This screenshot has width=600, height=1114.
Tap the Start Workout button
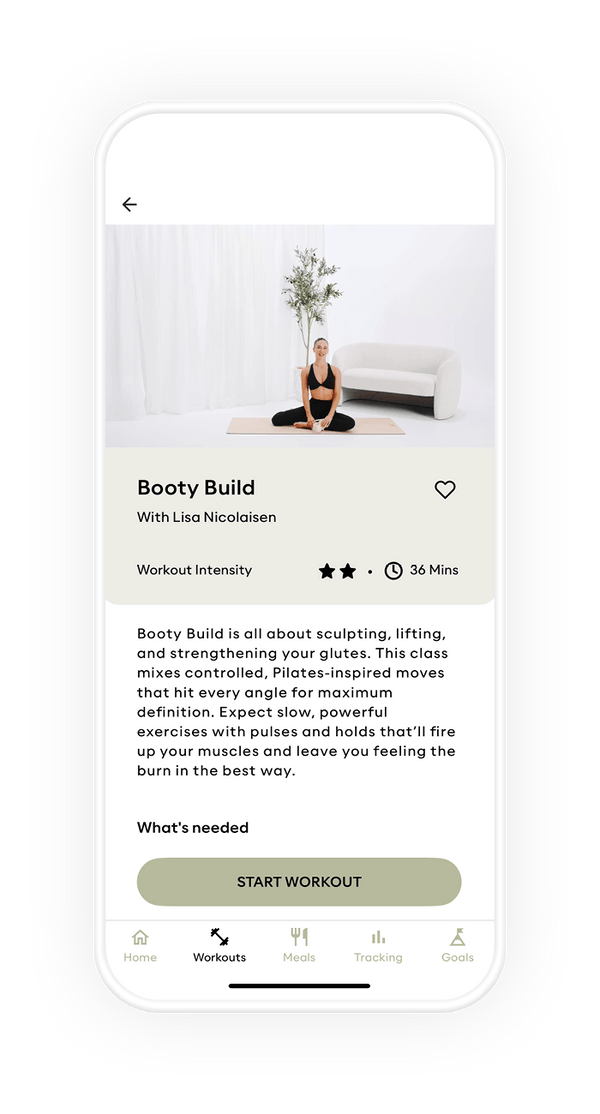299,882
